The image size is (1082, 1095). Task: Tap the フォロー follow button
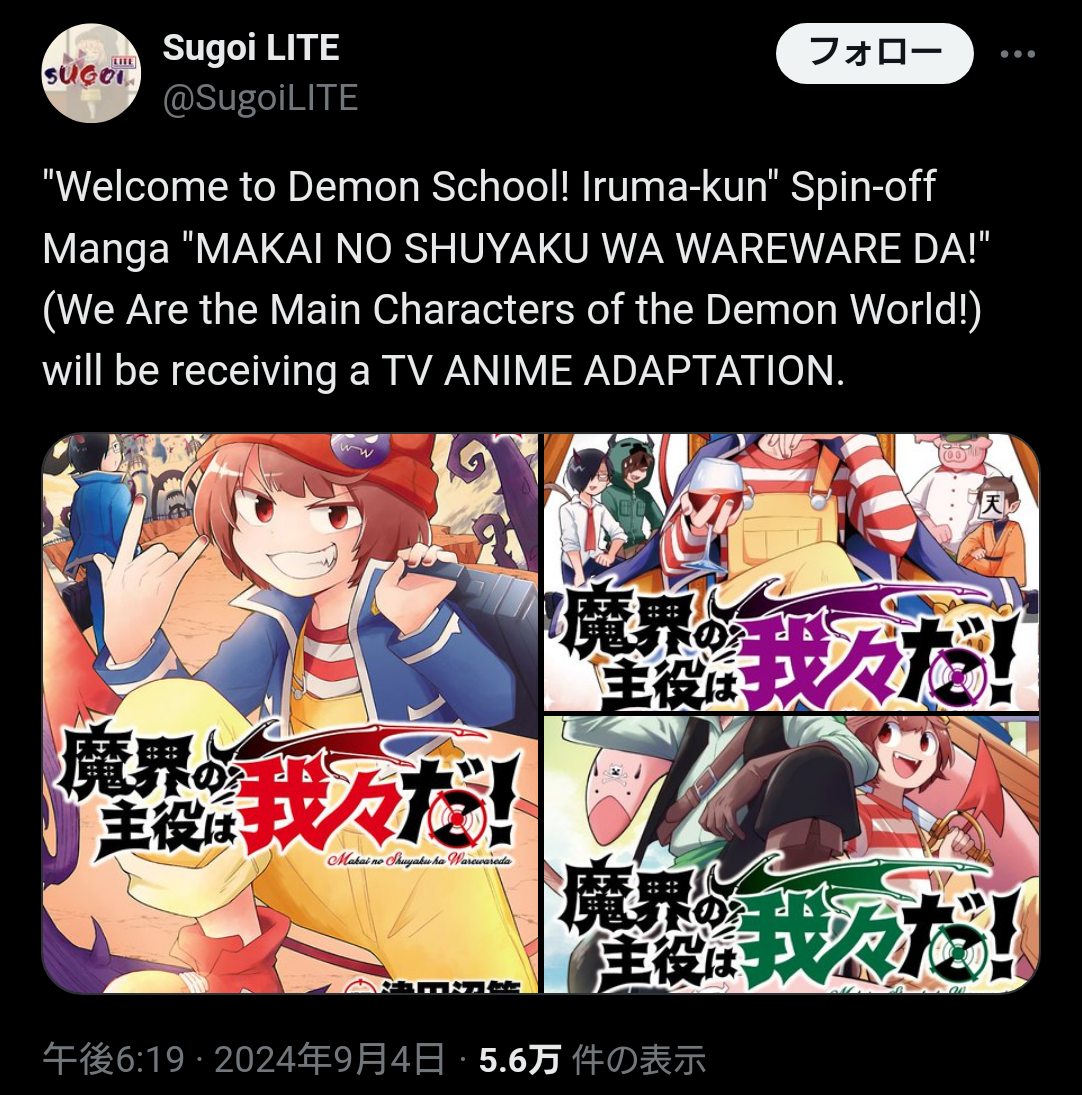click(x=874, y=54)
